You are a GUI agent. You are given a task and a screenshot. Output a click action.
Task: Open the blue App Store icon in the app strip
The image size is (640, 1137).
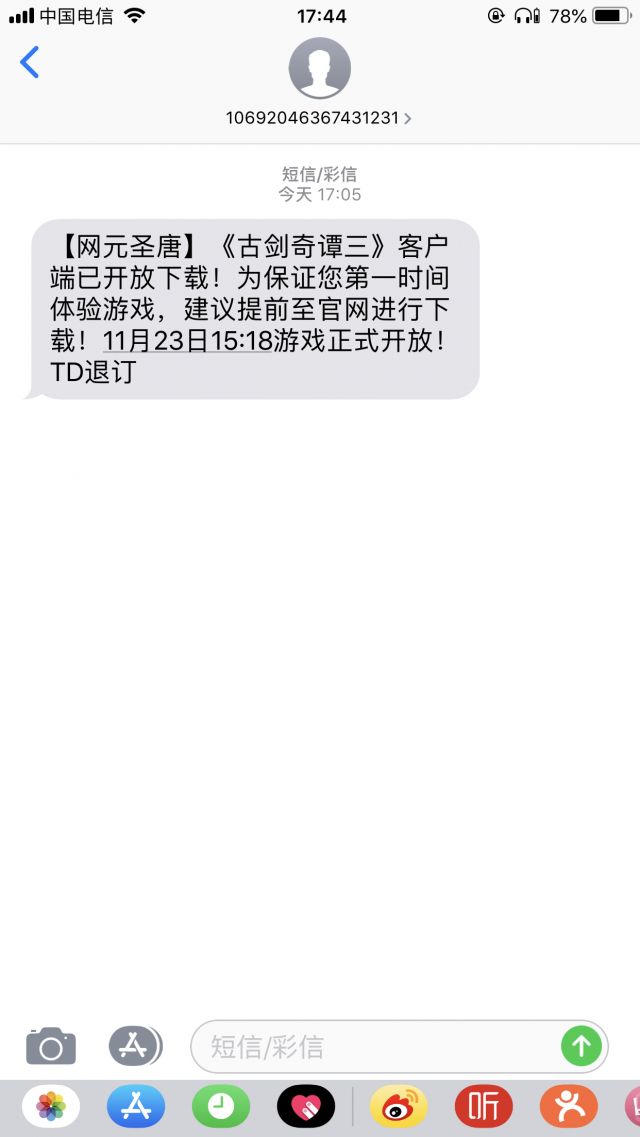136,1107
